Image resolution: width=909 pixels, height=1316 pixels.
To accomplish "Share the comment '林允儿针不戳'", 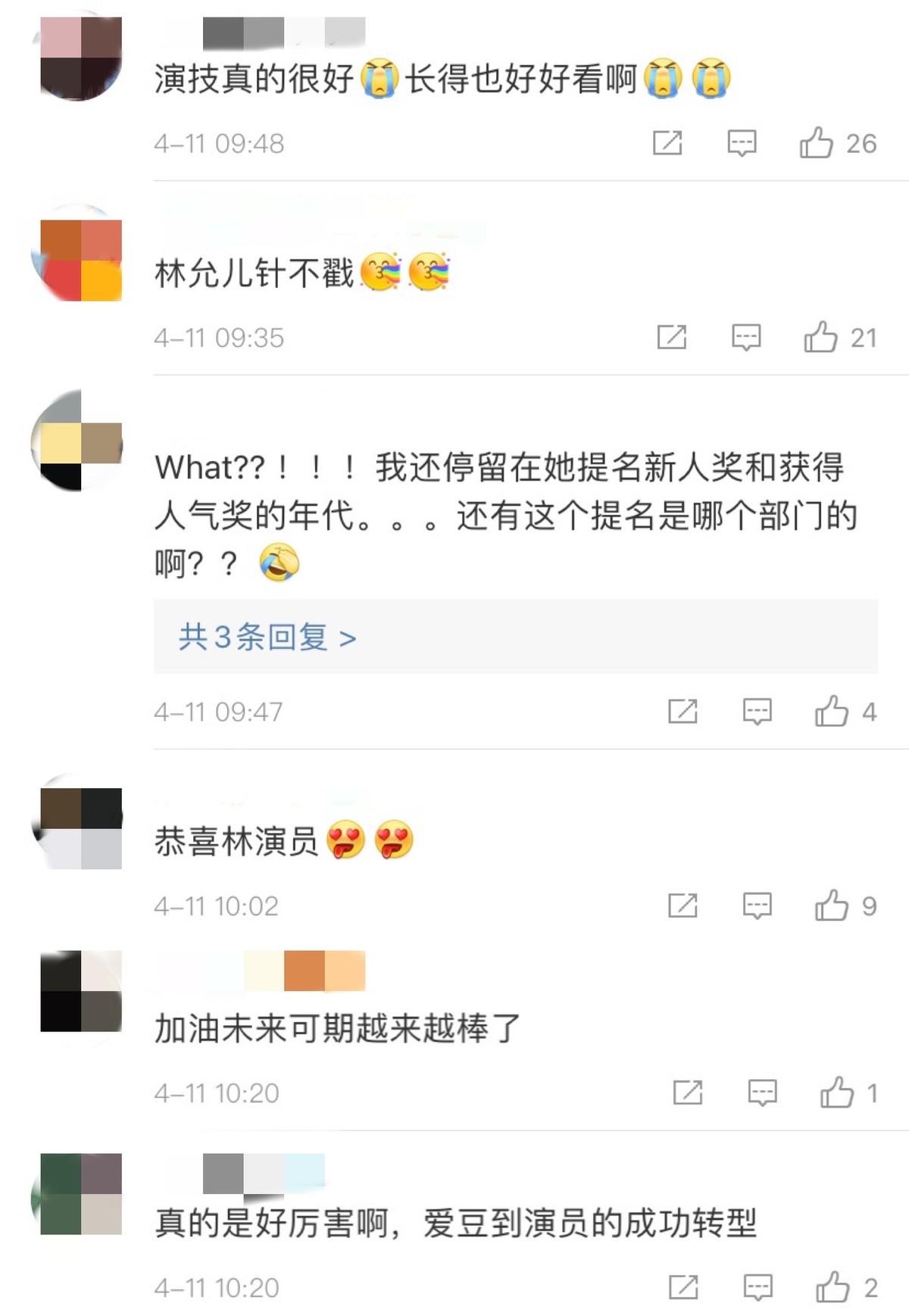I will (x=672, y=337).
